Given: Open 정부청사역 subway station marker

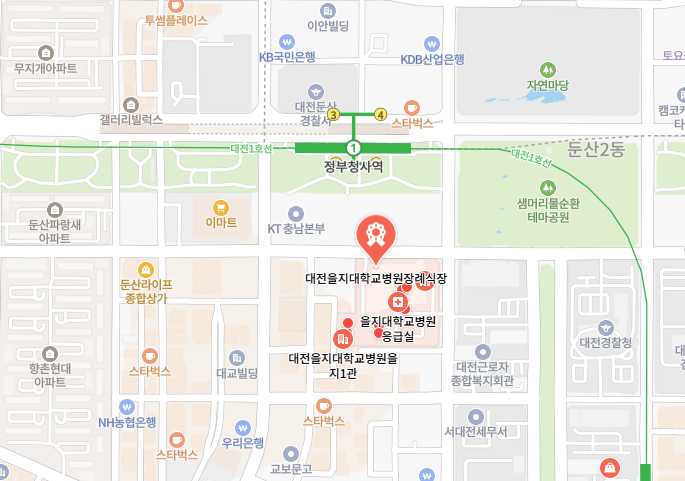Looking at the screenshot, I should click(x=352, y=148).
